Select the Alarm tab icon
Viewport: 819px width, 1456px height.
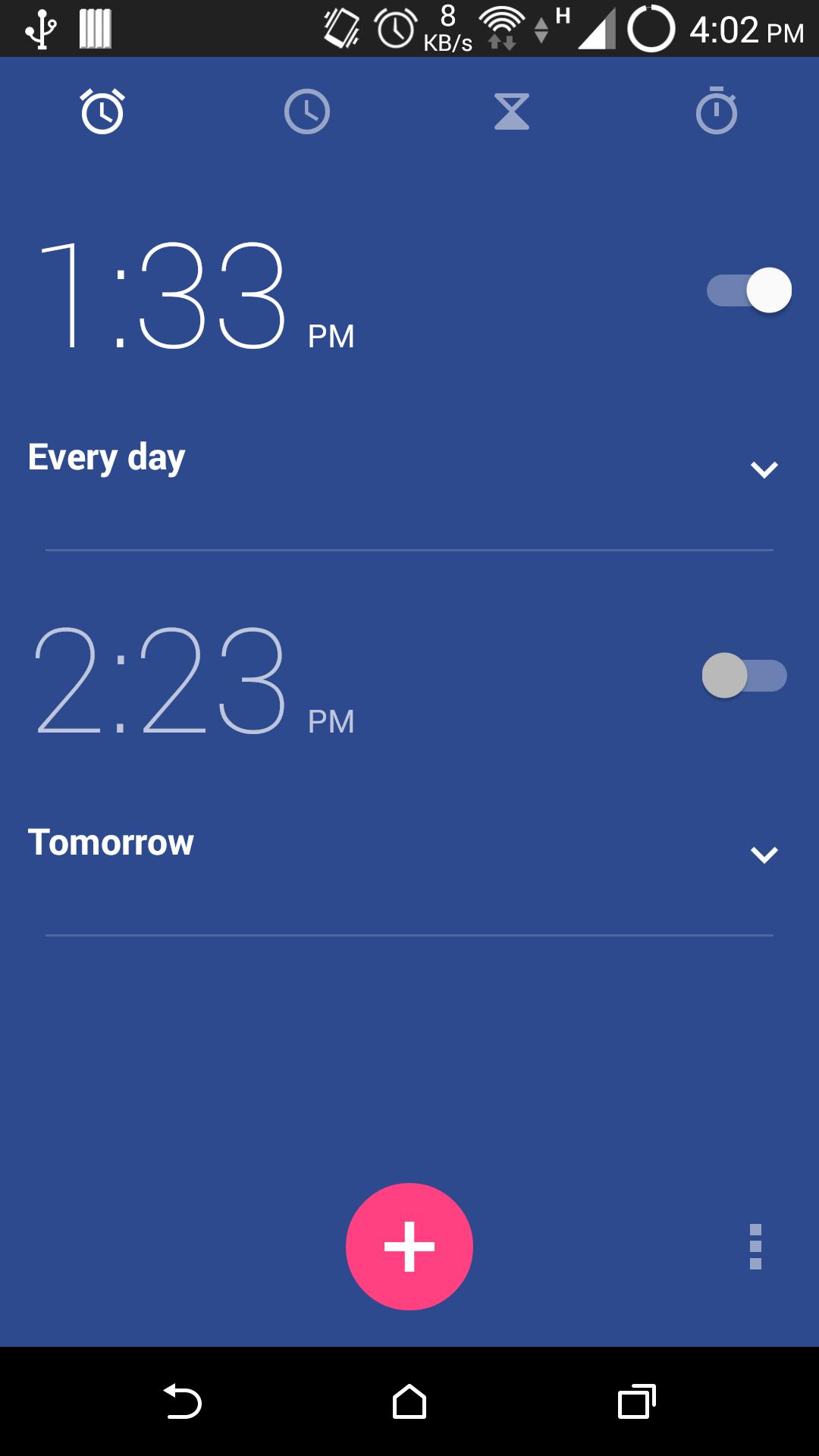click(102, 110)
